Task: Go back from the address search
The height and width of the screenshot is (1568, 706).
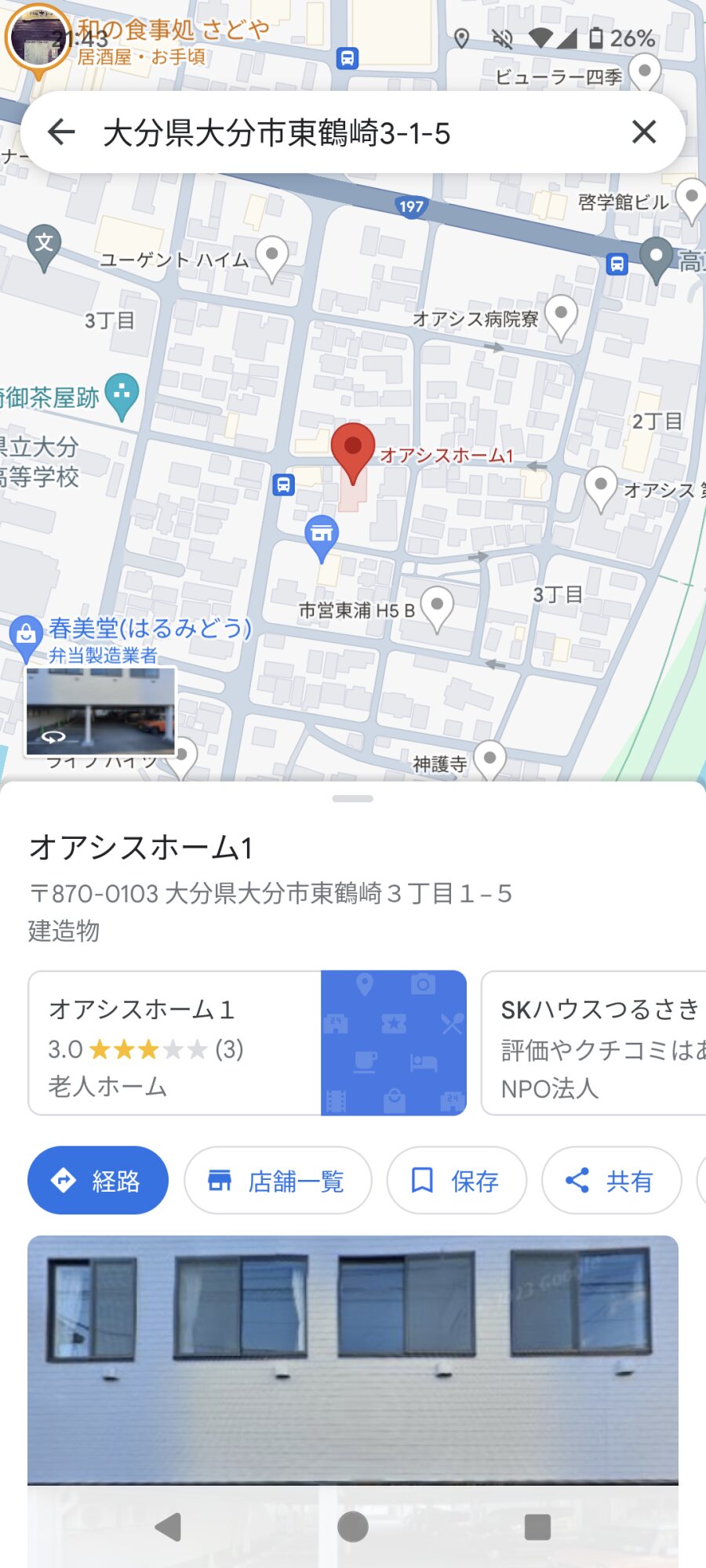Action: click(x=61, y=132)
